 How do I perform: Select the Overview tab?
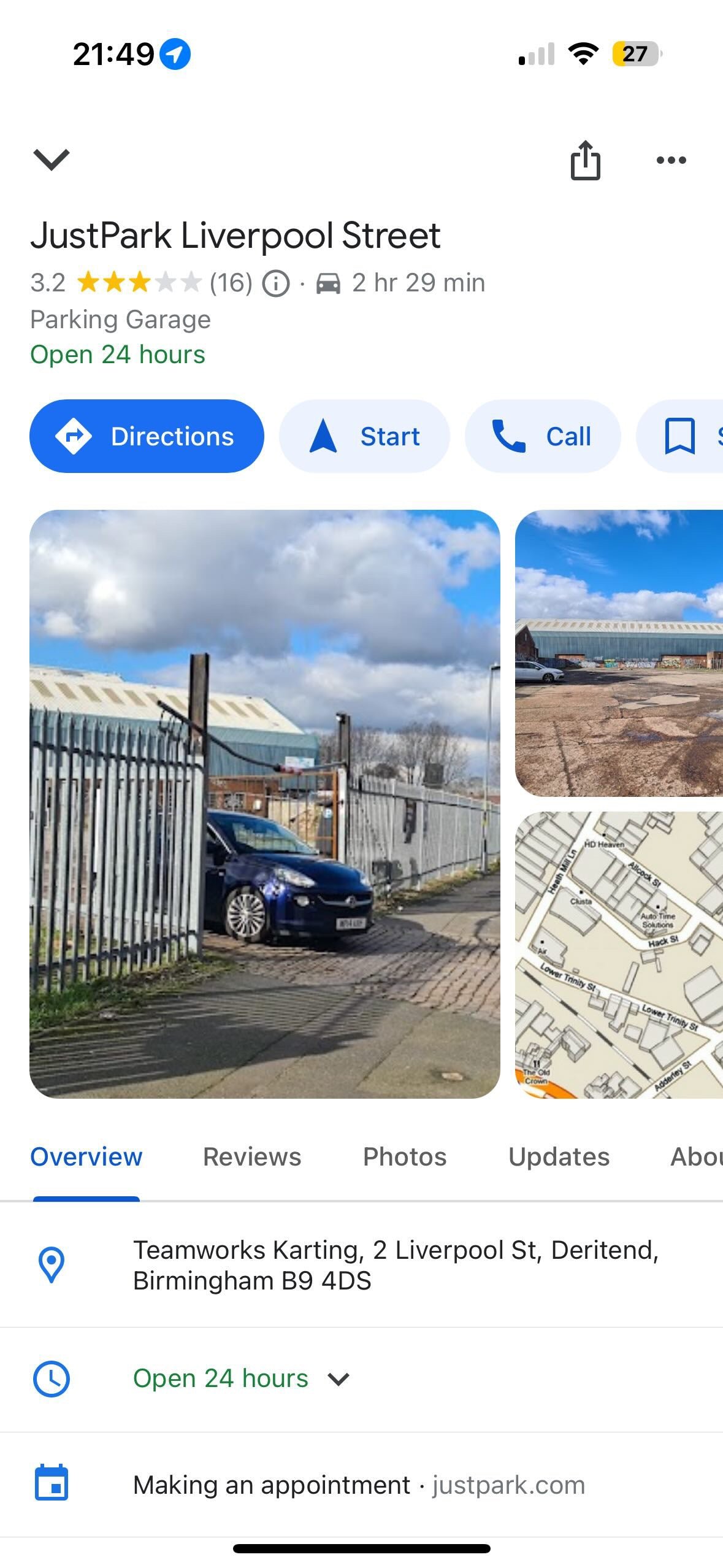[x=86, y=1157]
